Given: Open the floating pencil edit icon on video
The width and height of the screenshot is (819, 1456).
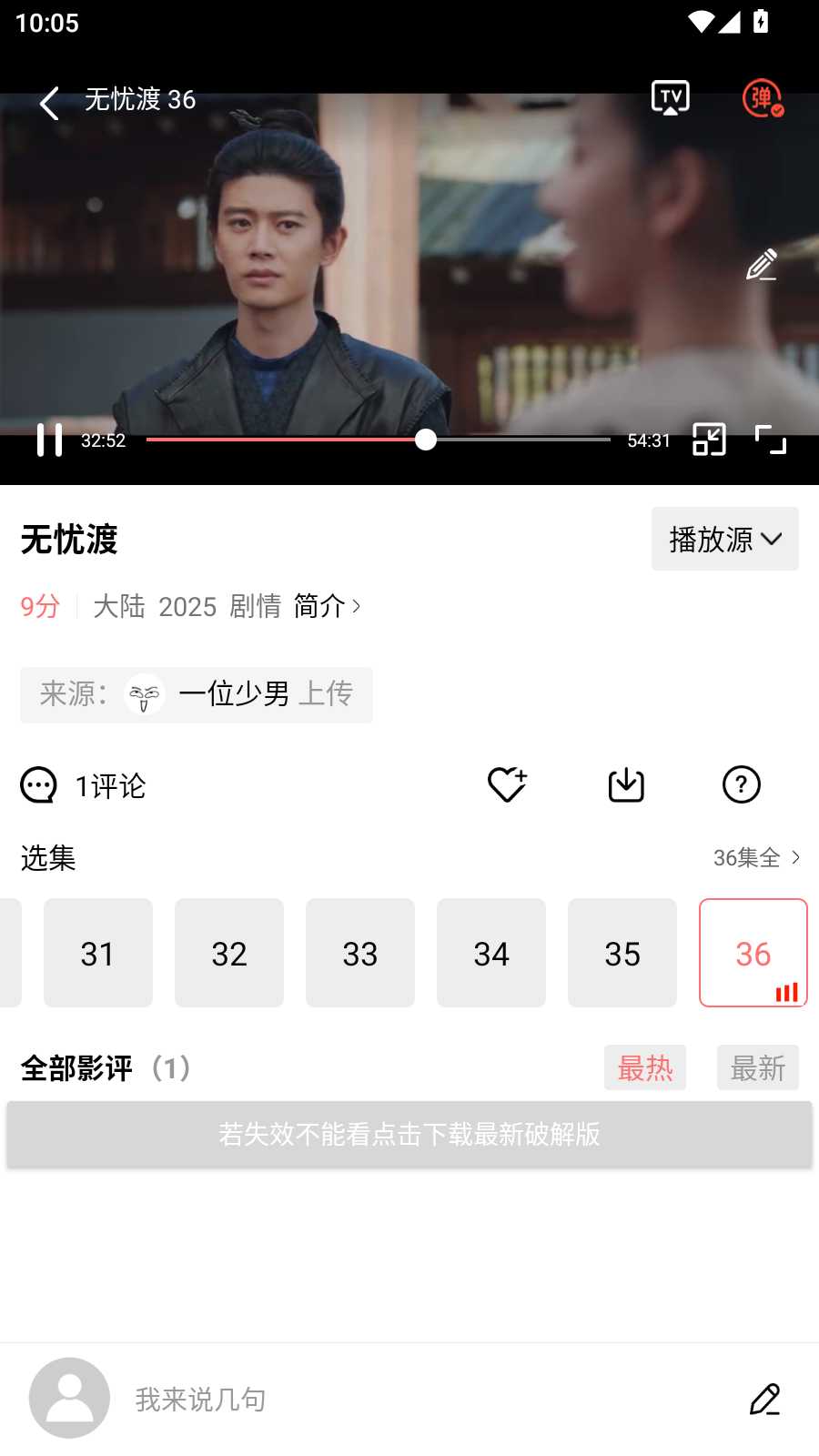Looking at the screenshot, I should coord(760,266).
